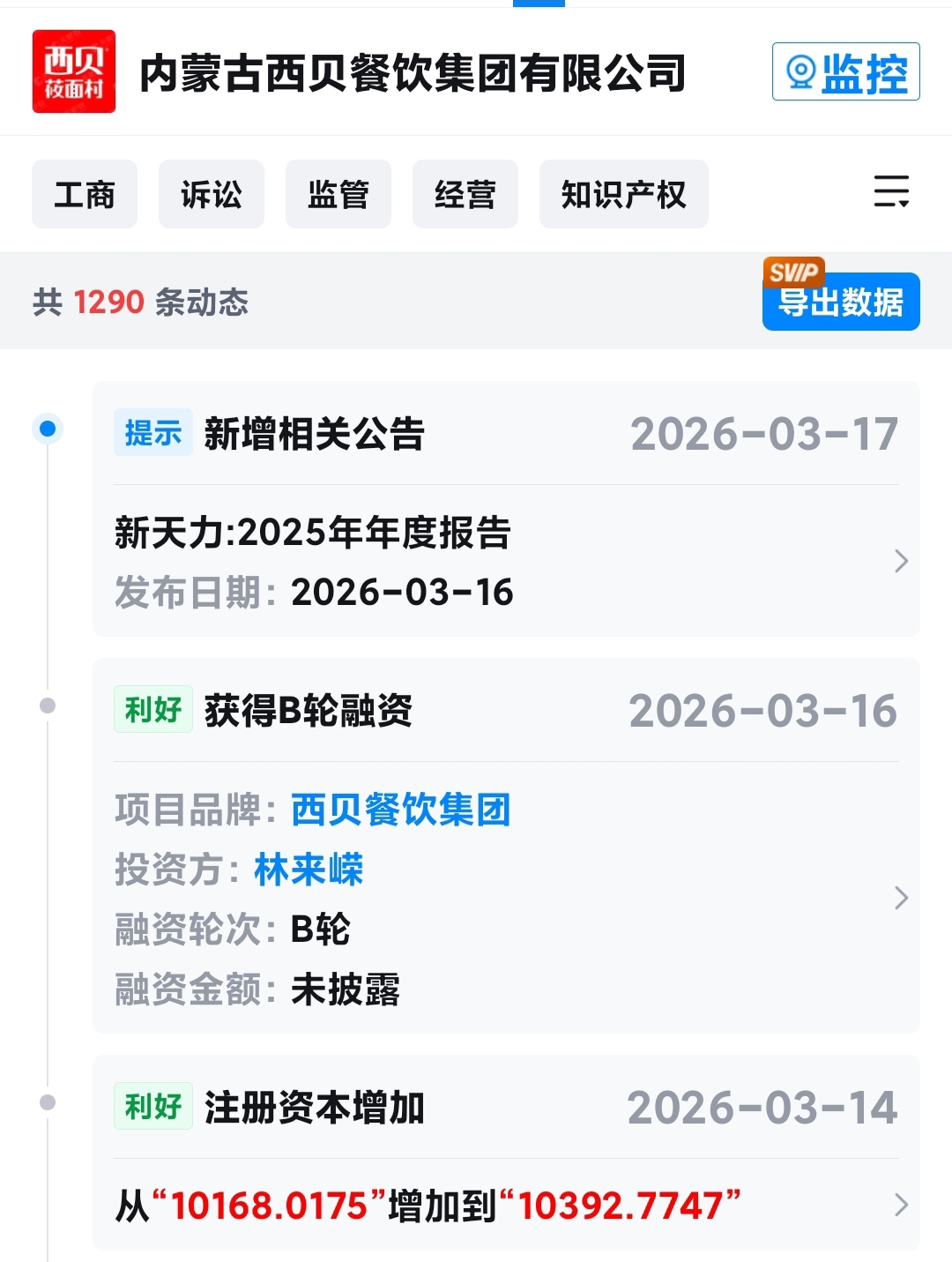
Task: Open the 监控 monitoring camera icon
Action: (x=801, y=73)
